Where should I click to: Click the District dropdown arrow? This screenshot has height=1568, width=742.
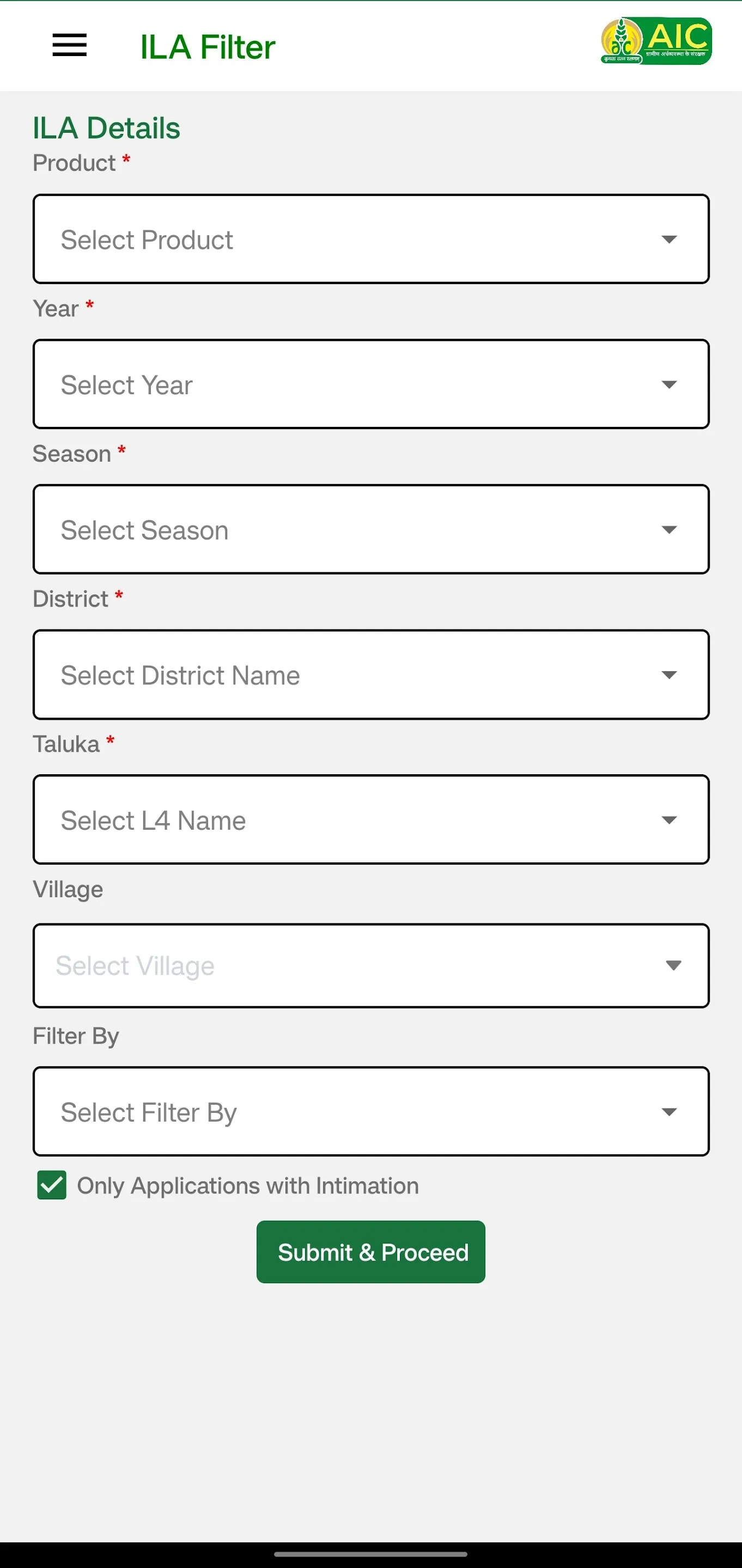coord(669,675)
